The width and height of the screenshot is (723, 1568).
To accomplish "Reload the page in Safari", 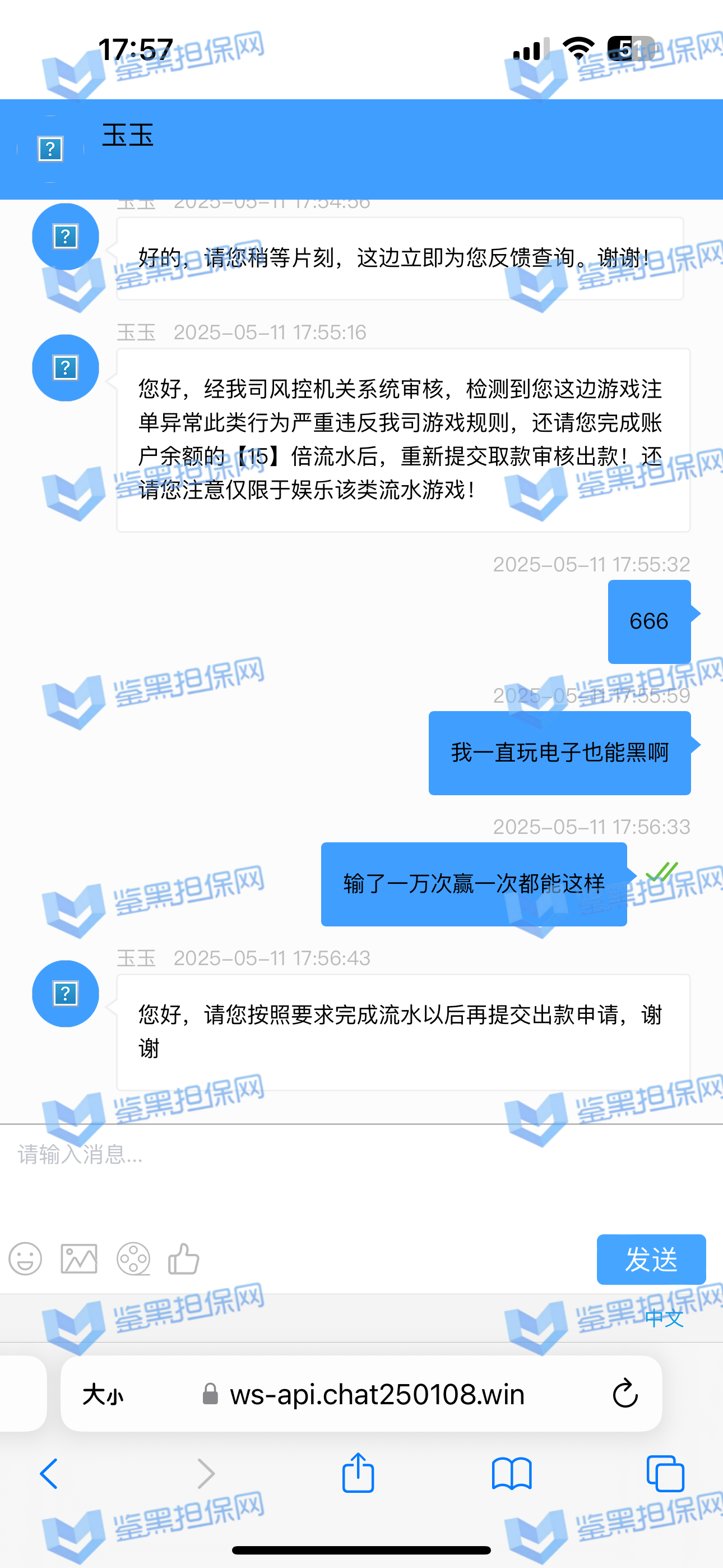I will [x=624, y=1394].
